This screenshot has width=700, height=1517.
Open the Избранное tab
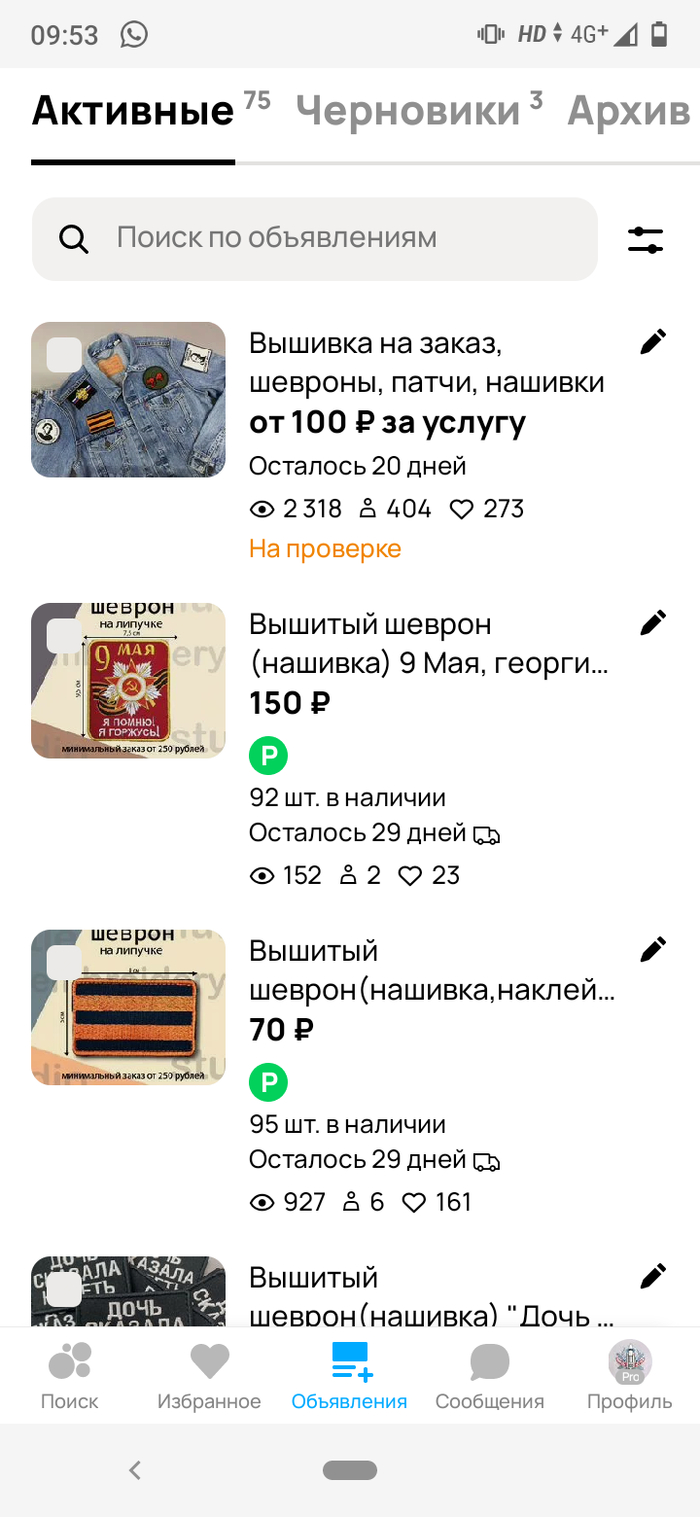click(x=209, y=1376)
